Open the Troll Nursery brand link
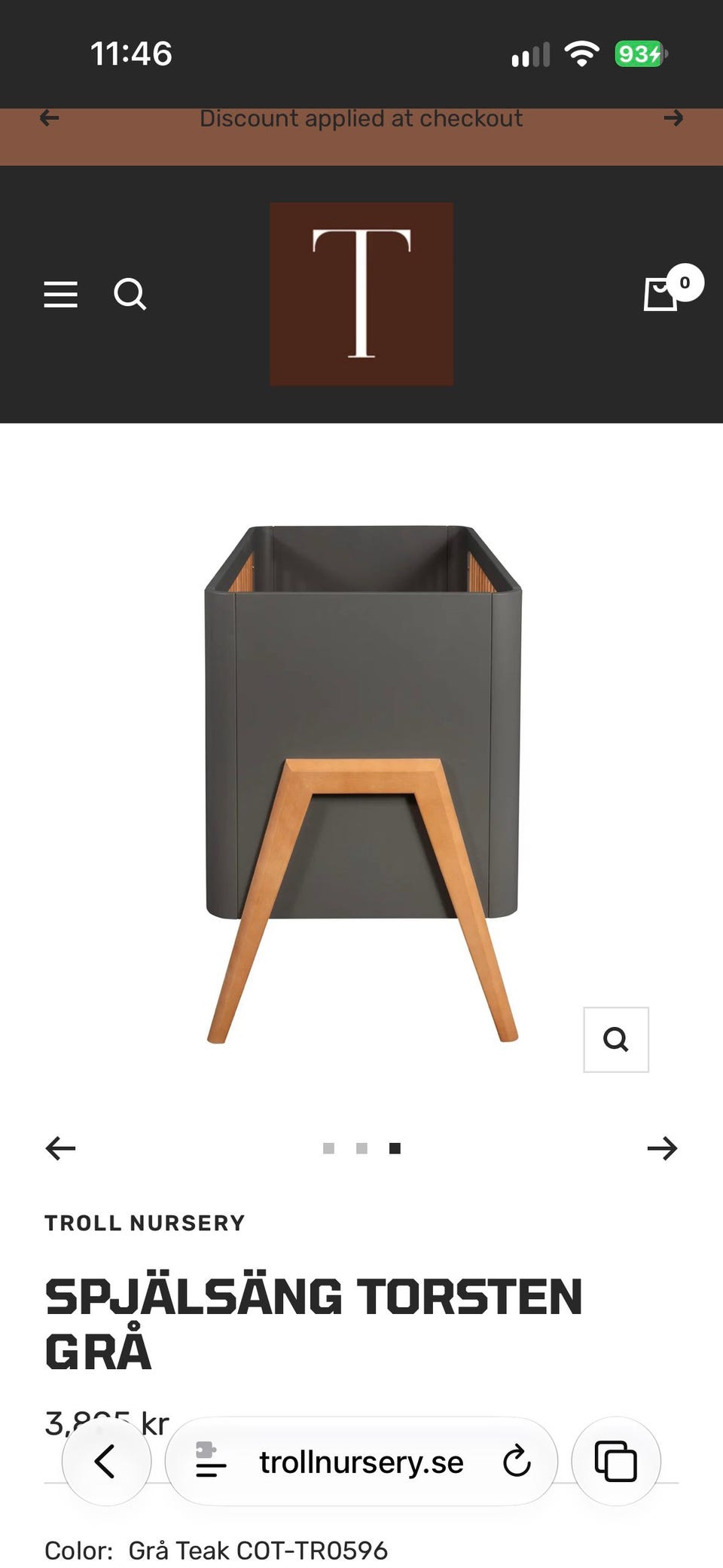This screenshot has width=723, height=1568. pyautogui.click(x=145, y=1223)
